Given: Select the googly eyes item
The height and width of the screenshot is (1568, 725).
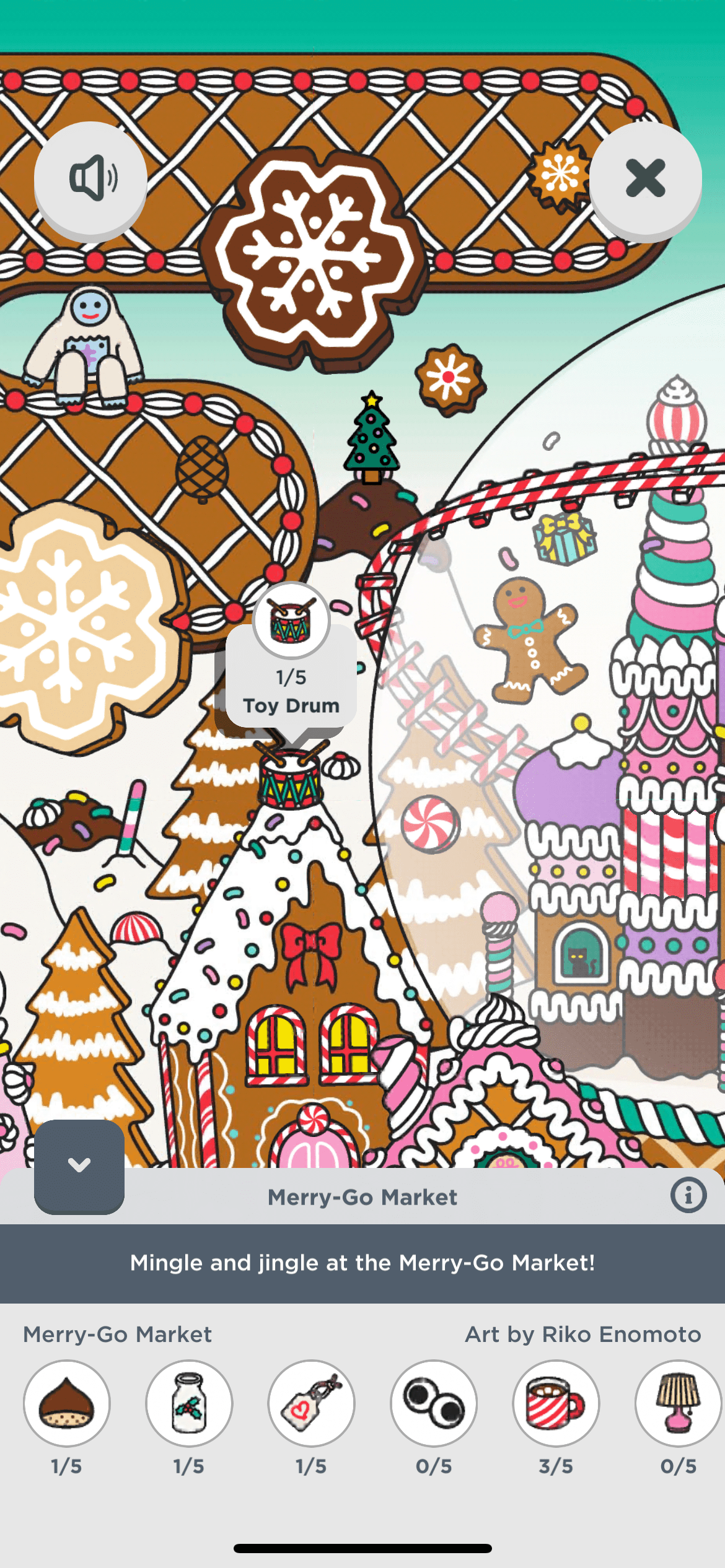Looking at the screenshot, I should coord(434,1403).
